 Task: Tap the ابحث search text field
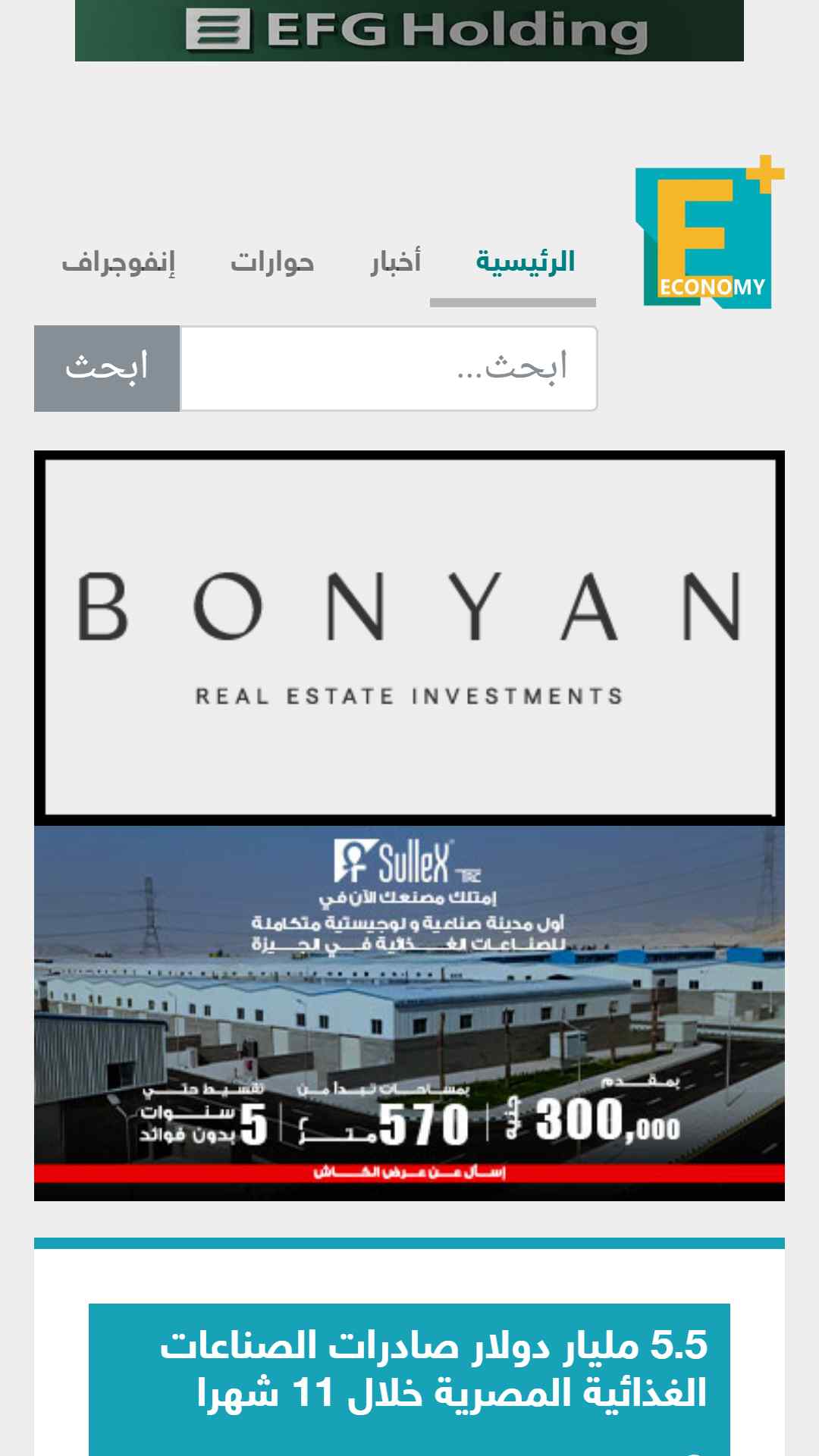click(388, 369)
